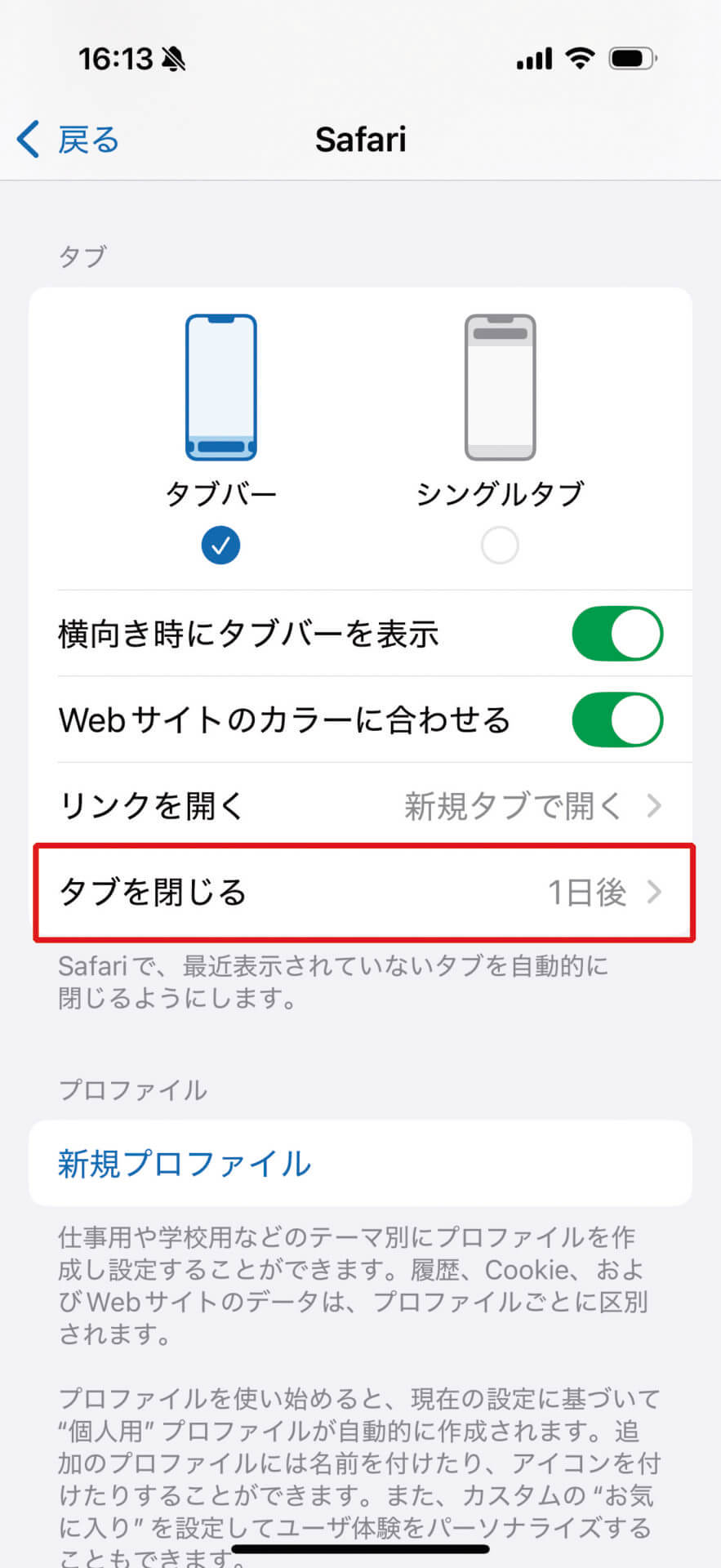The image size is (721, 1568).
Task: Go back using the 戻る button
Action: (x=69, y=140)
